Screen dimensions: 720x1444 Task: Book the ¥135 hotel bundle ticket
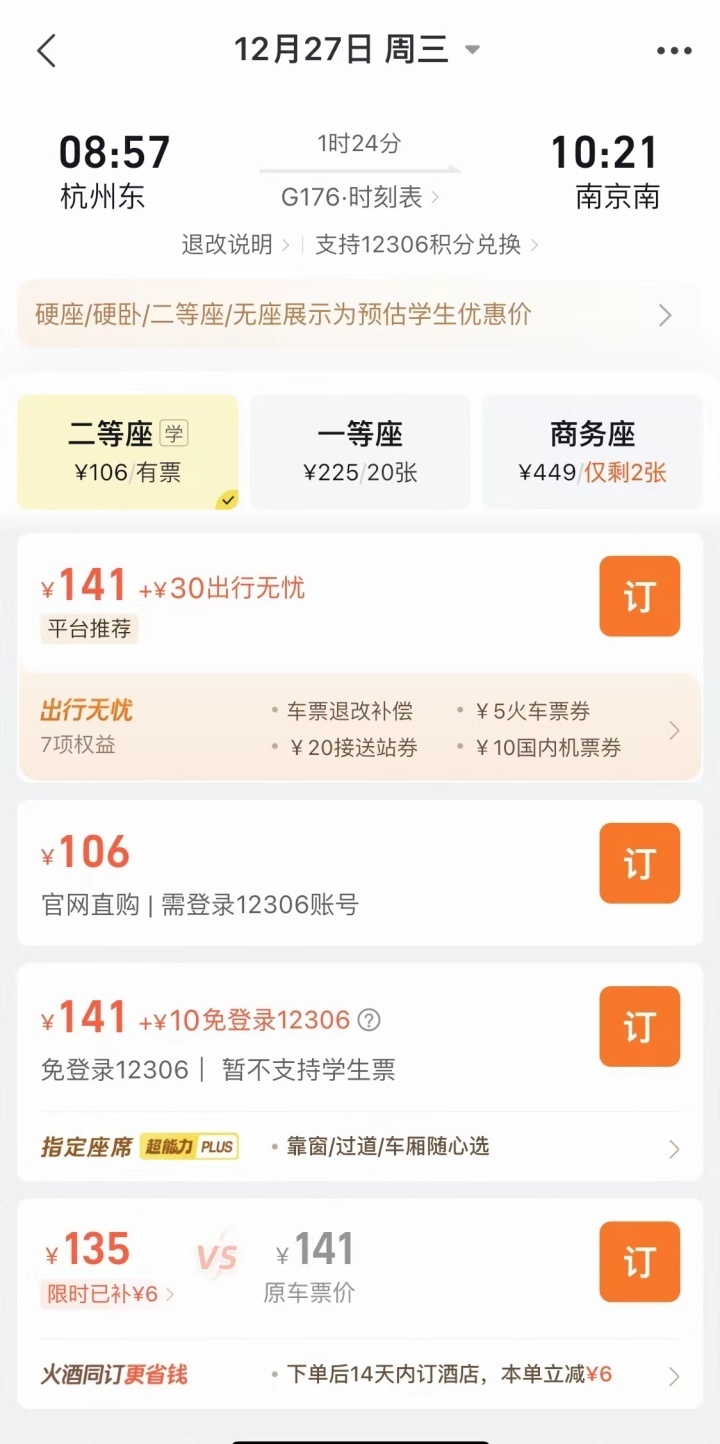coord(639,1262)
